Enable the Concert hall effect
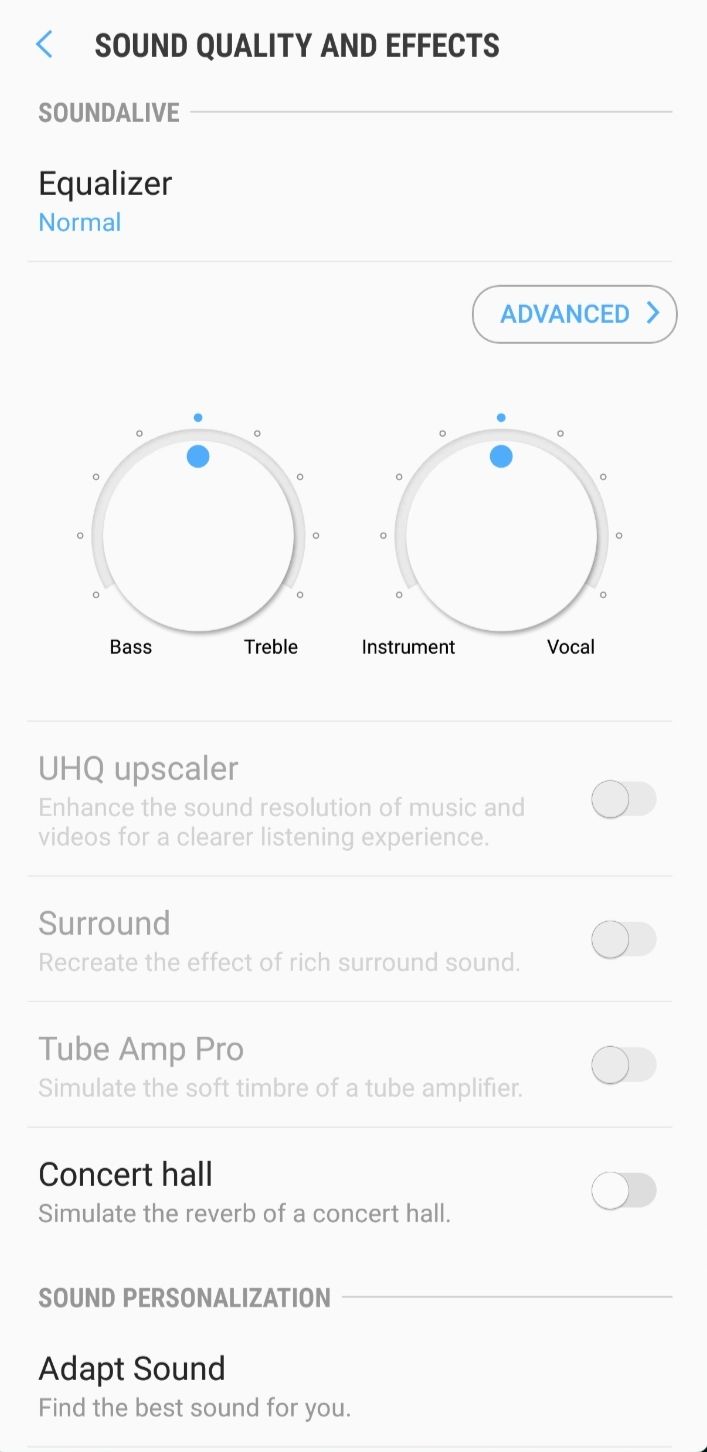Image resolution: width=707 pixels, height=1452 pixels. [x=623, y=1190]
